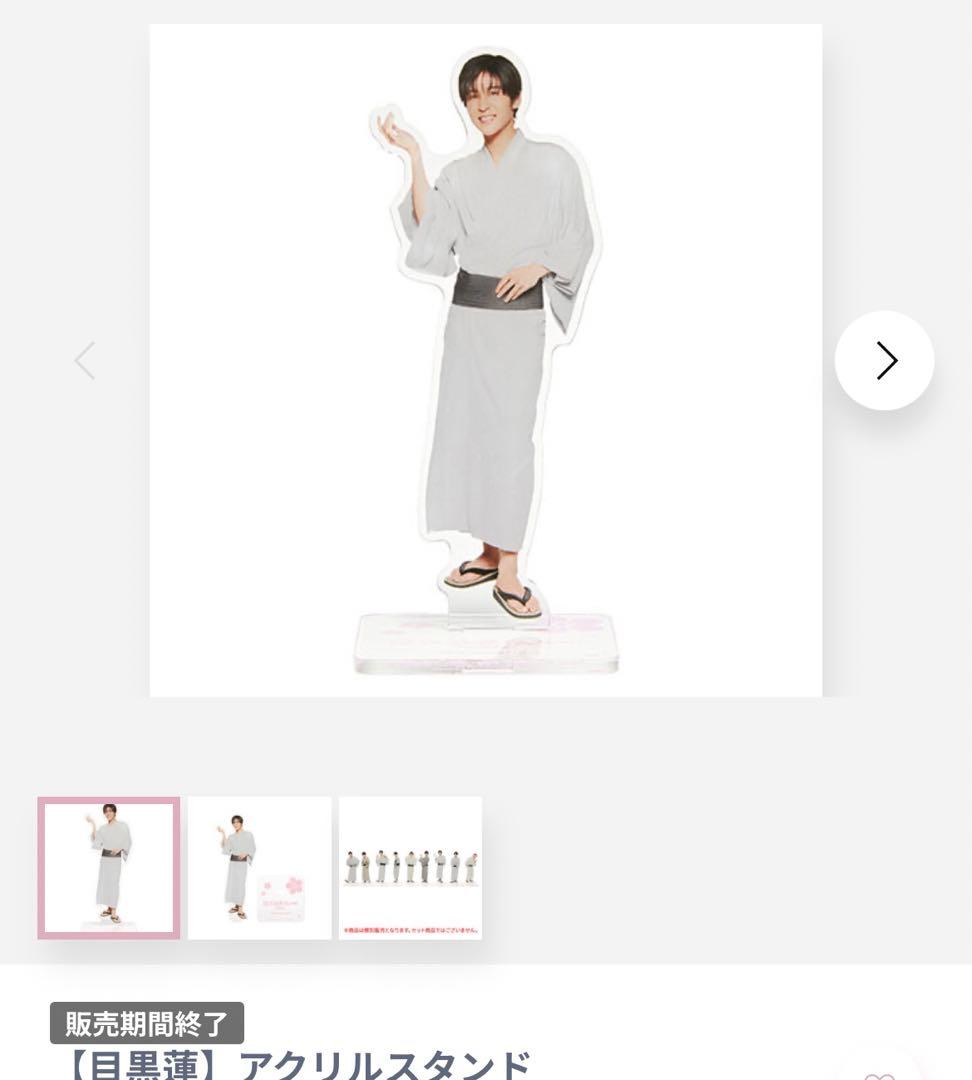Add this acrylic stand to favorites
The height and width of the screenshot is (1080, 972).
[x=879, y=1072]
